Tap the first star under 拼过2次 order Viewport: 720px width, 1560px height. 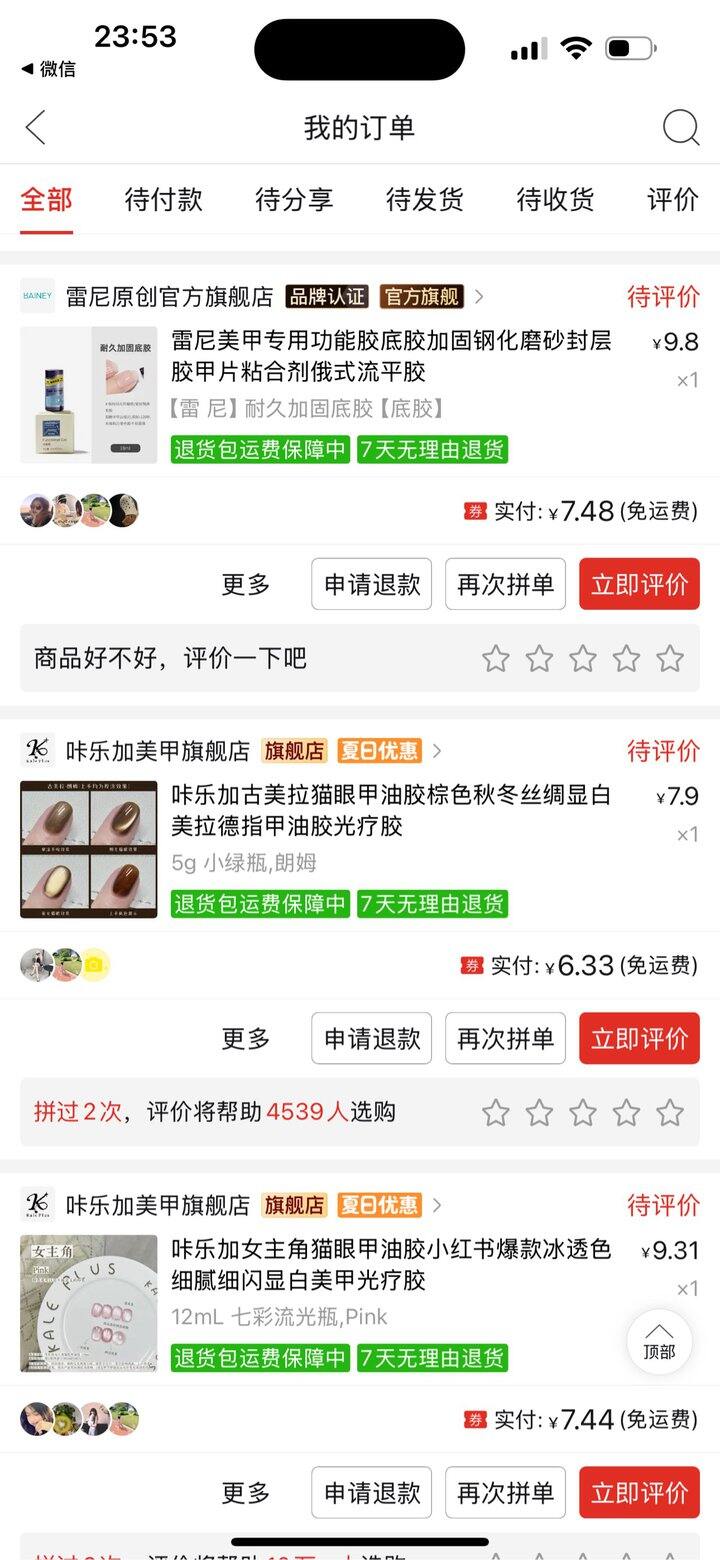(495, 1112)
